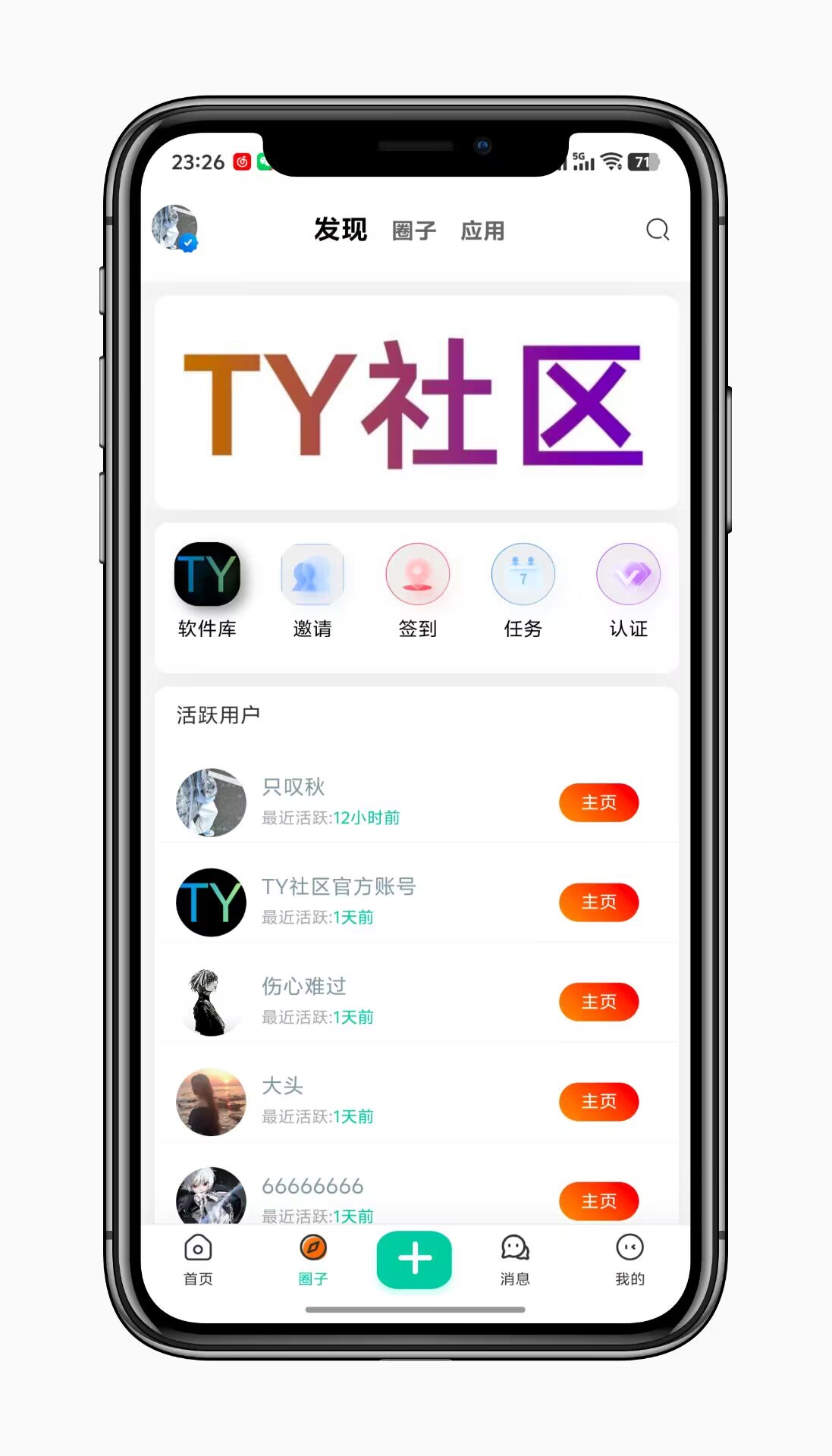Visit TY社区官方账号's 主页

(x=599, y=902)
